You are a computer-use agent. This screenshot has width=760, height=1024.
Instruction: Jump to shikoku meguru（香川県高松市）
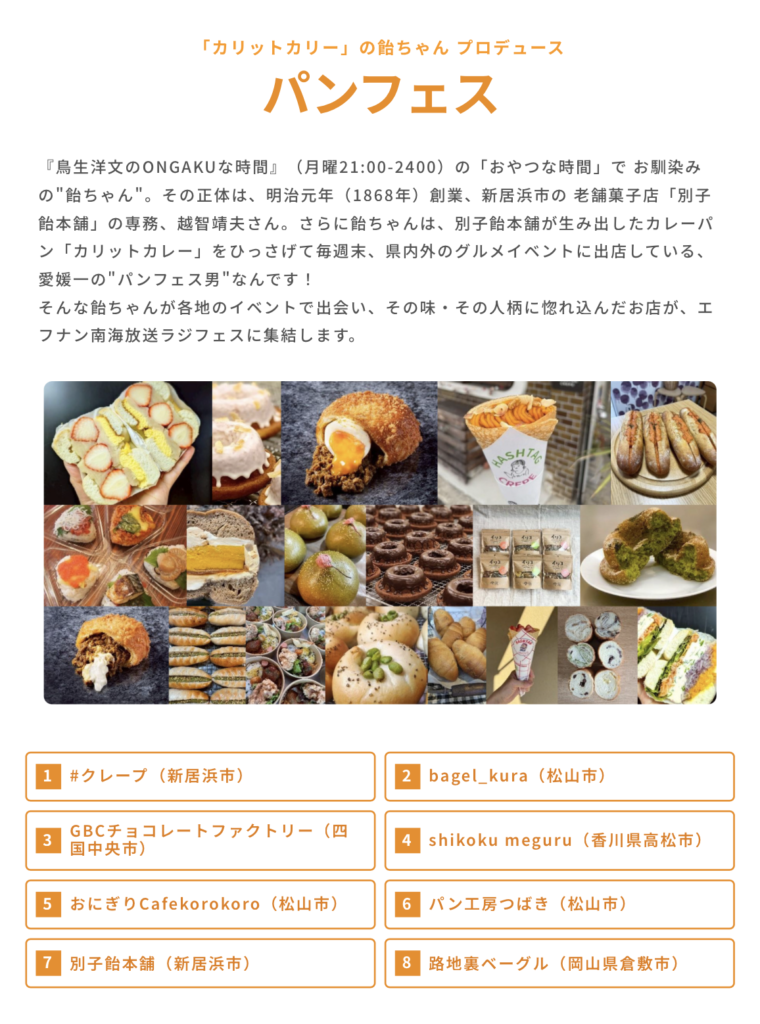coord(559,840)
